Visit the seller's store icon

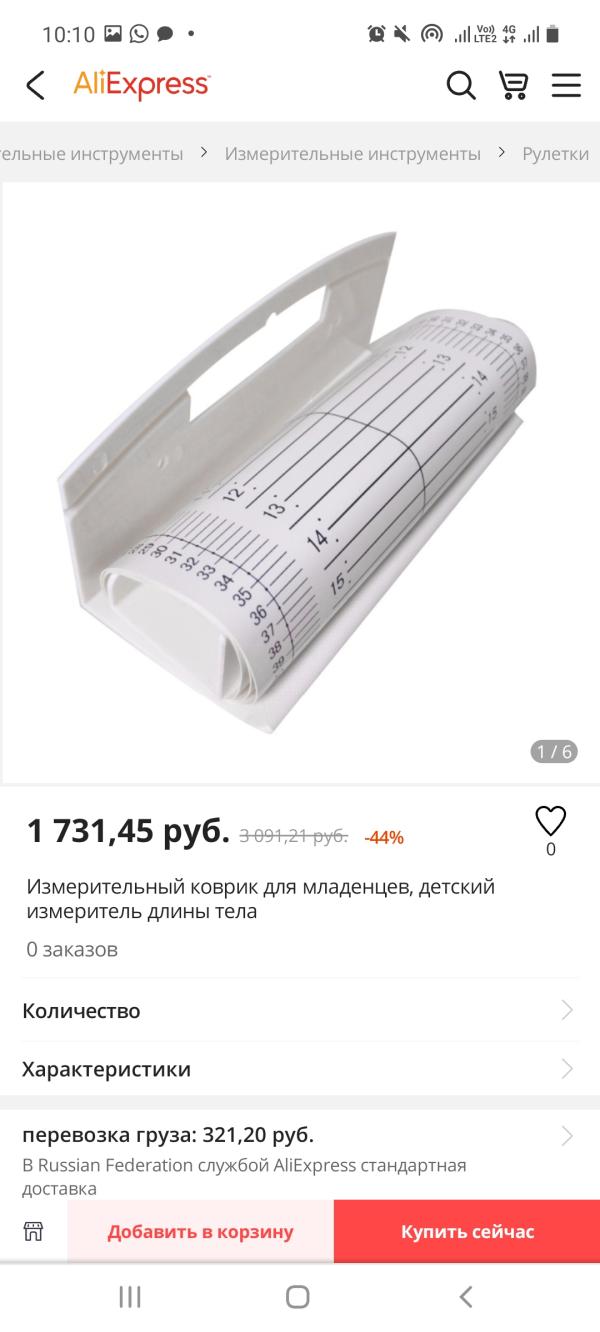point(33,1232)
